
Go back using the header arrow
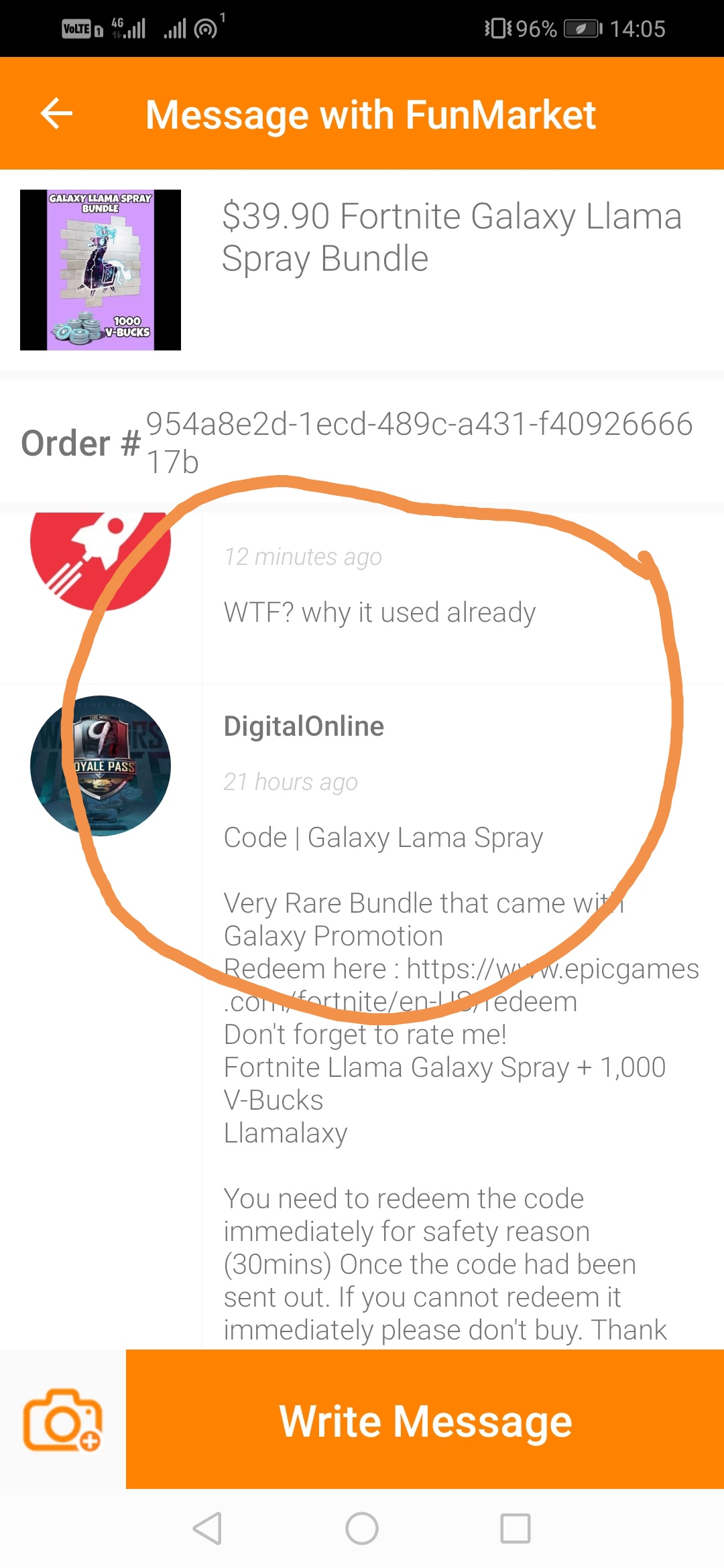(x=56, y=113)
